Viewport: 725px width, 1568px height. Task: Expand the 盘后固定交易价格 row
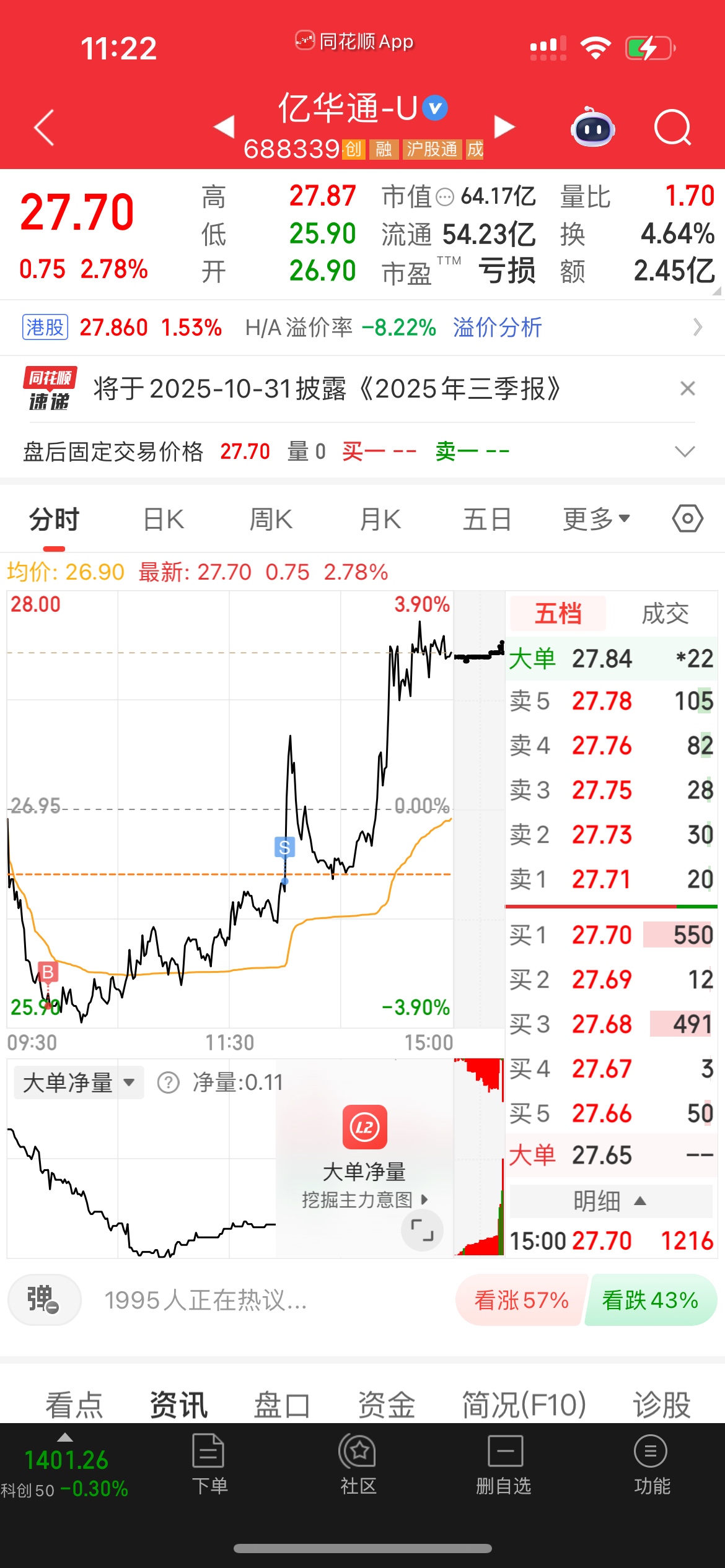tap(684, 451)
